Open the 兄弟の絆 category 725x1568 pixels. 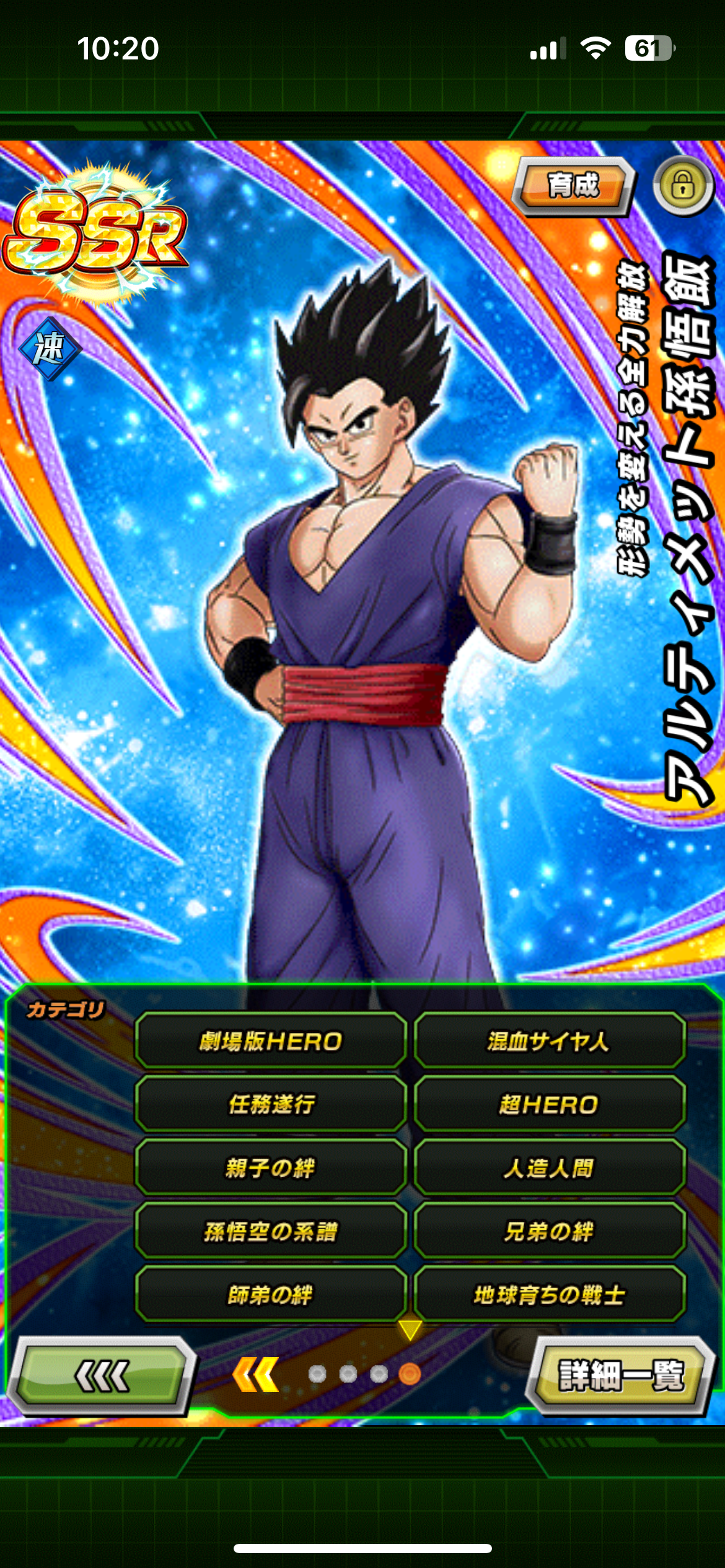tap(549, 1231)
